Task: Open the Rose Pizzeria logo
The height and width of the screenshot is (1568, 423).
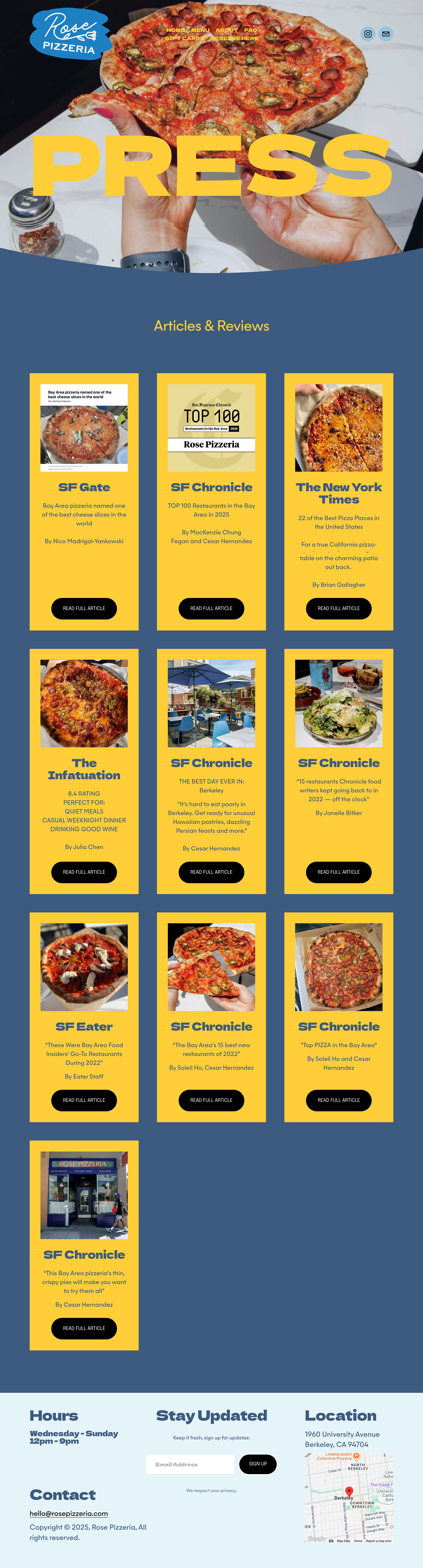Action: (69, 34)
